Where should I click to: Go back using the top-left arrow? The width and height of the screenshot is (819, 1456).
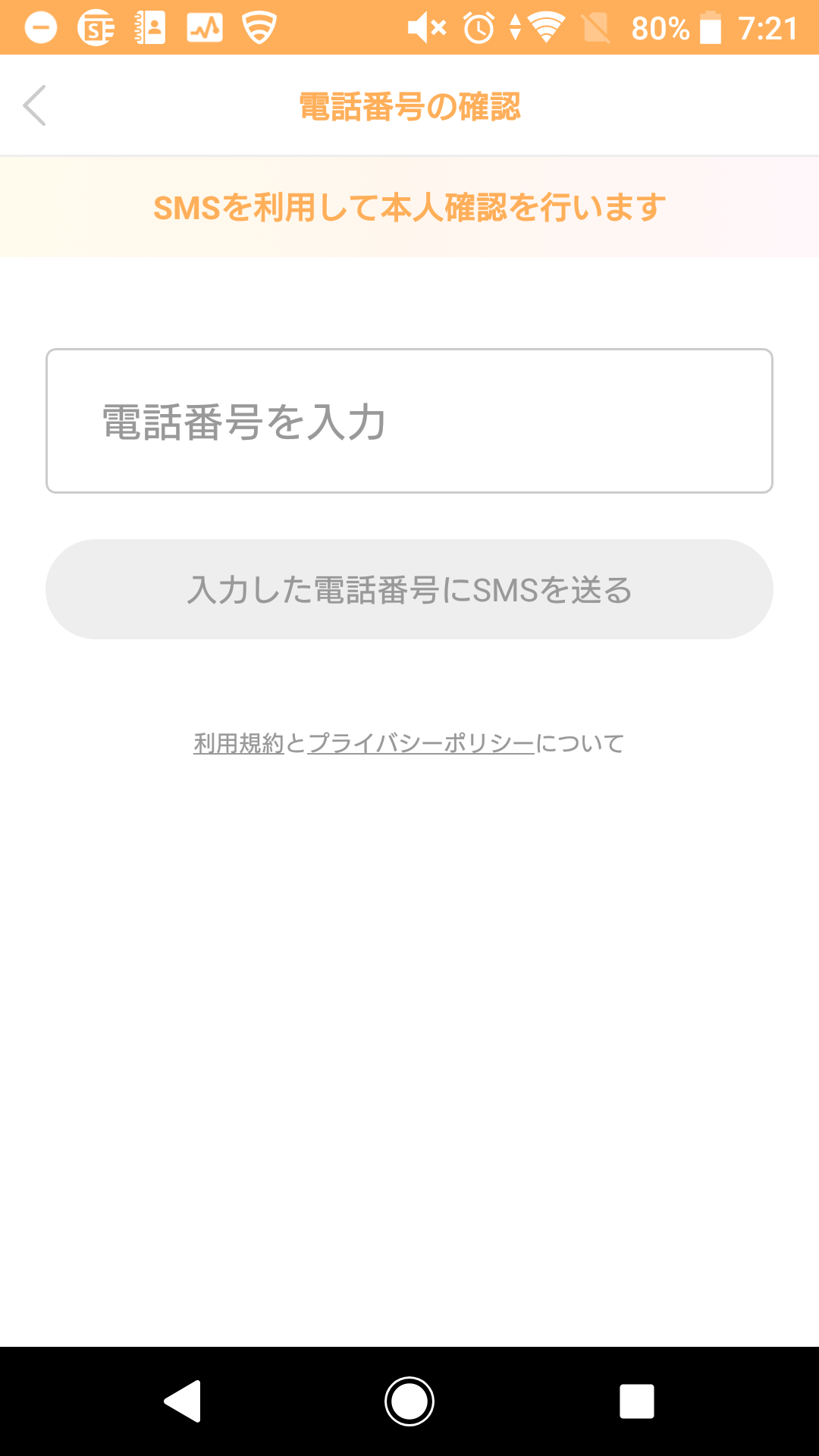pyautogui.click(x=35, y=105)
